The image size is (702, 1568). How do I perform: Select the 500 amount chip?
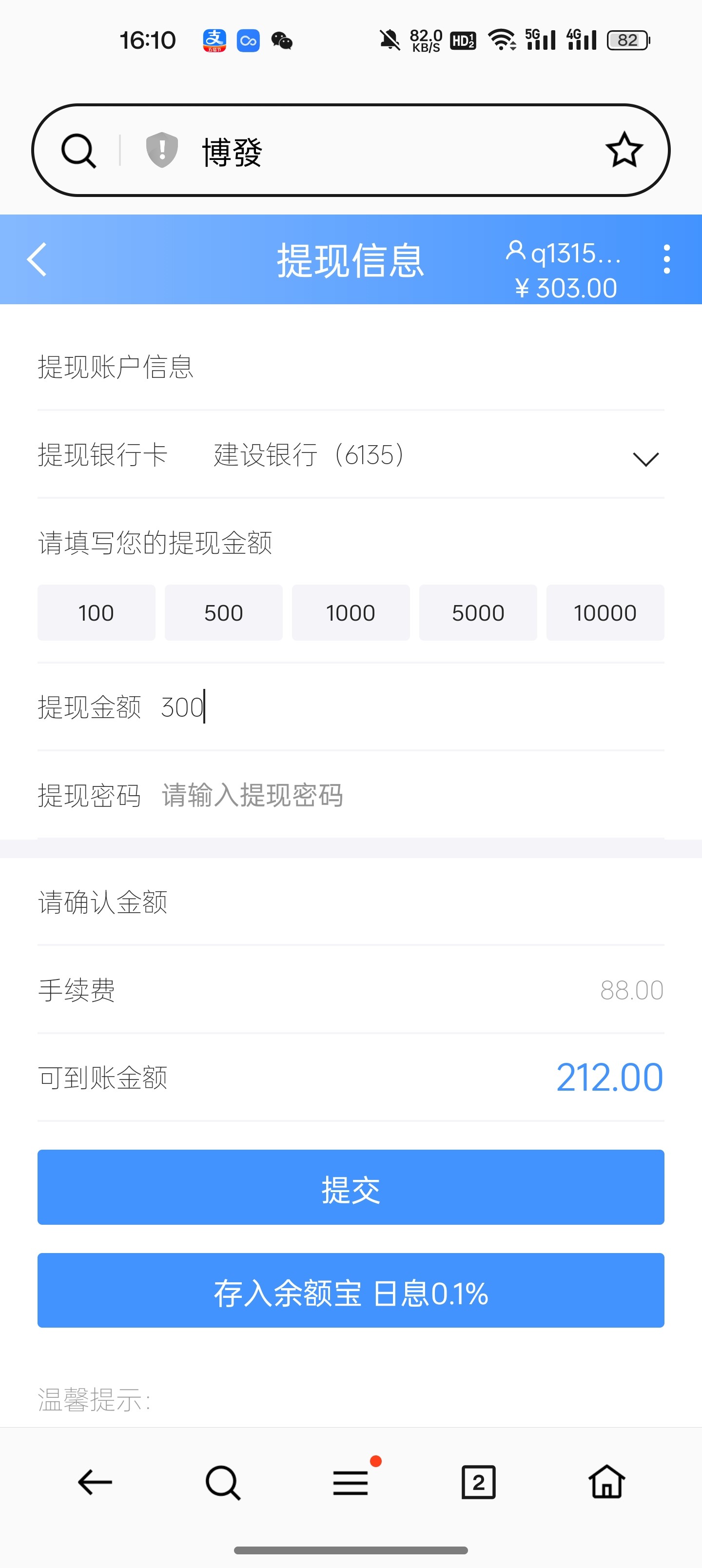click(223, 612)
